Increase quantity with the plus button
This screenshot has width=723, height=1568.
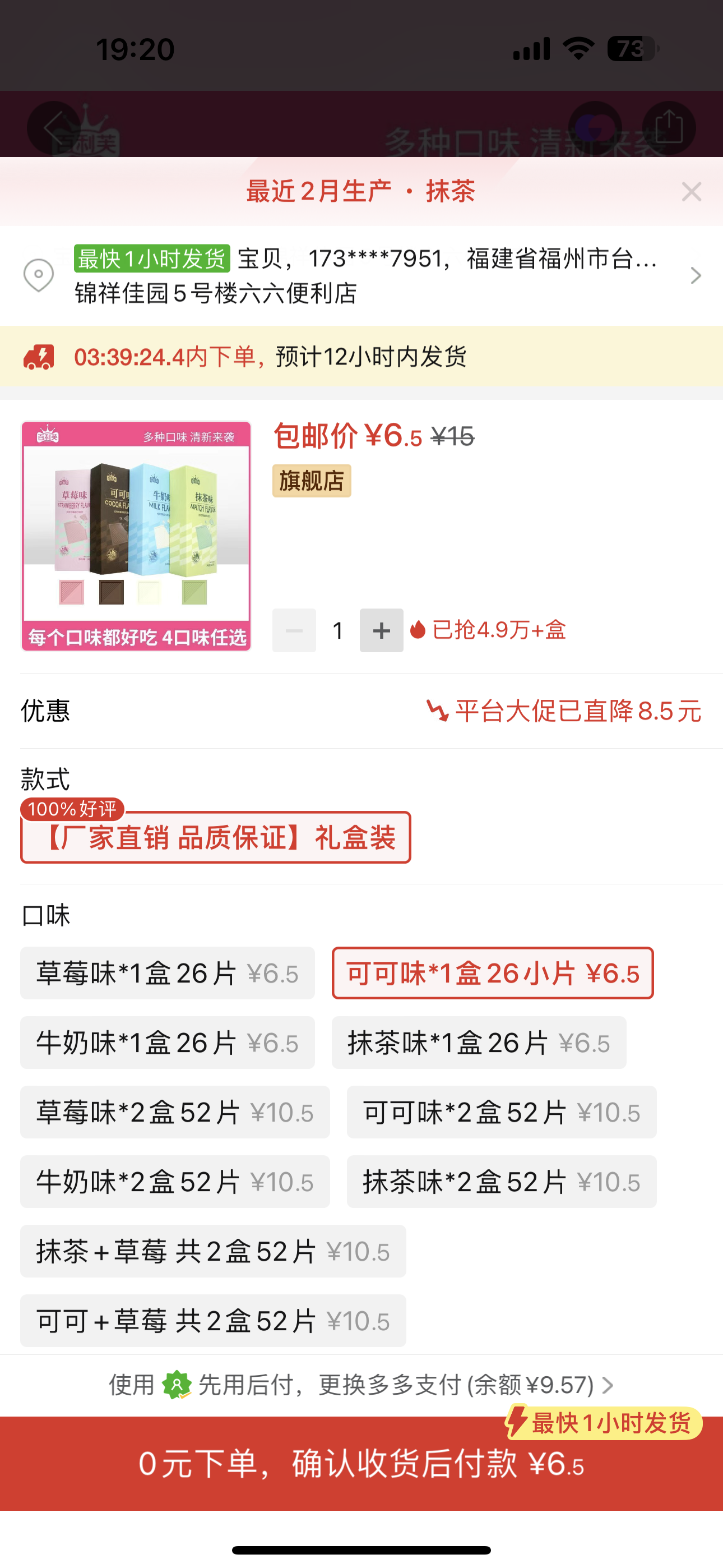tap(381, 630)
